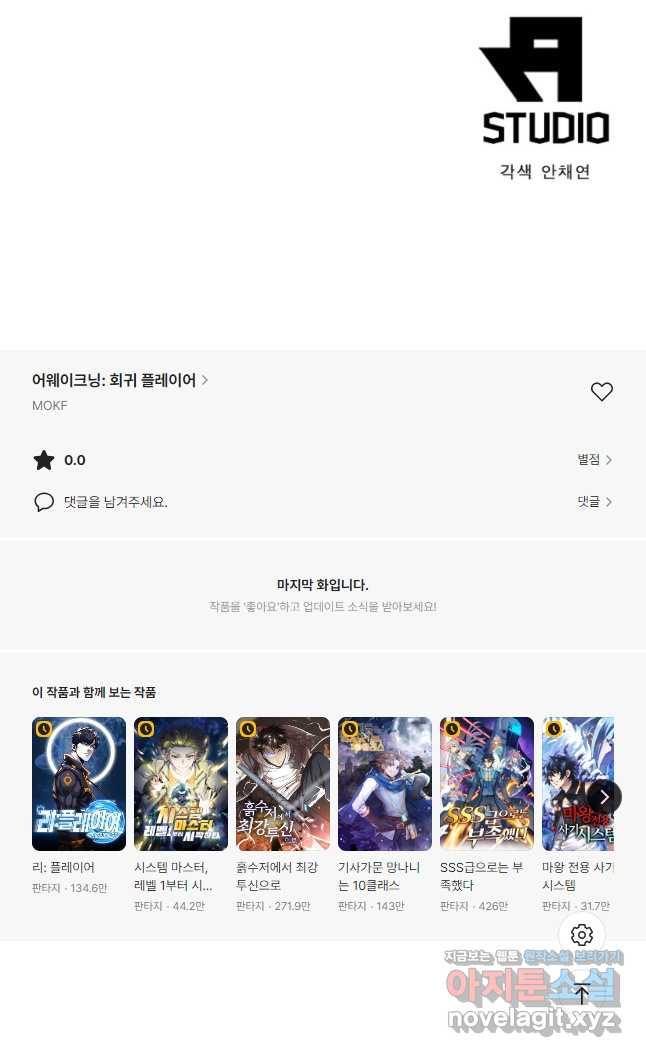Like this work with the heart icon
Viewport: 646px width, 1057px height.
601,392
